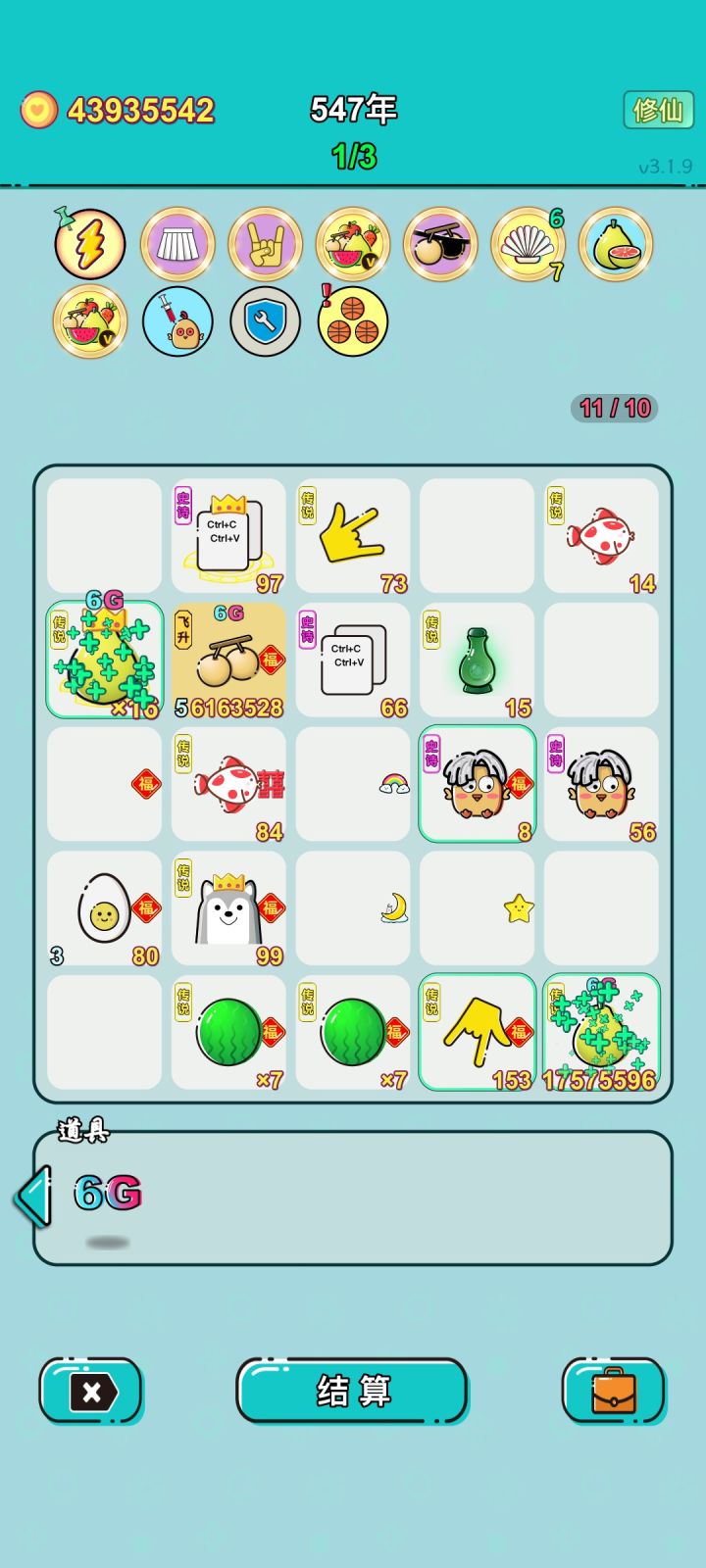Click the koi fish tile numbered 14
Viewport: 706px width, 1568px height.
(600, 534)
